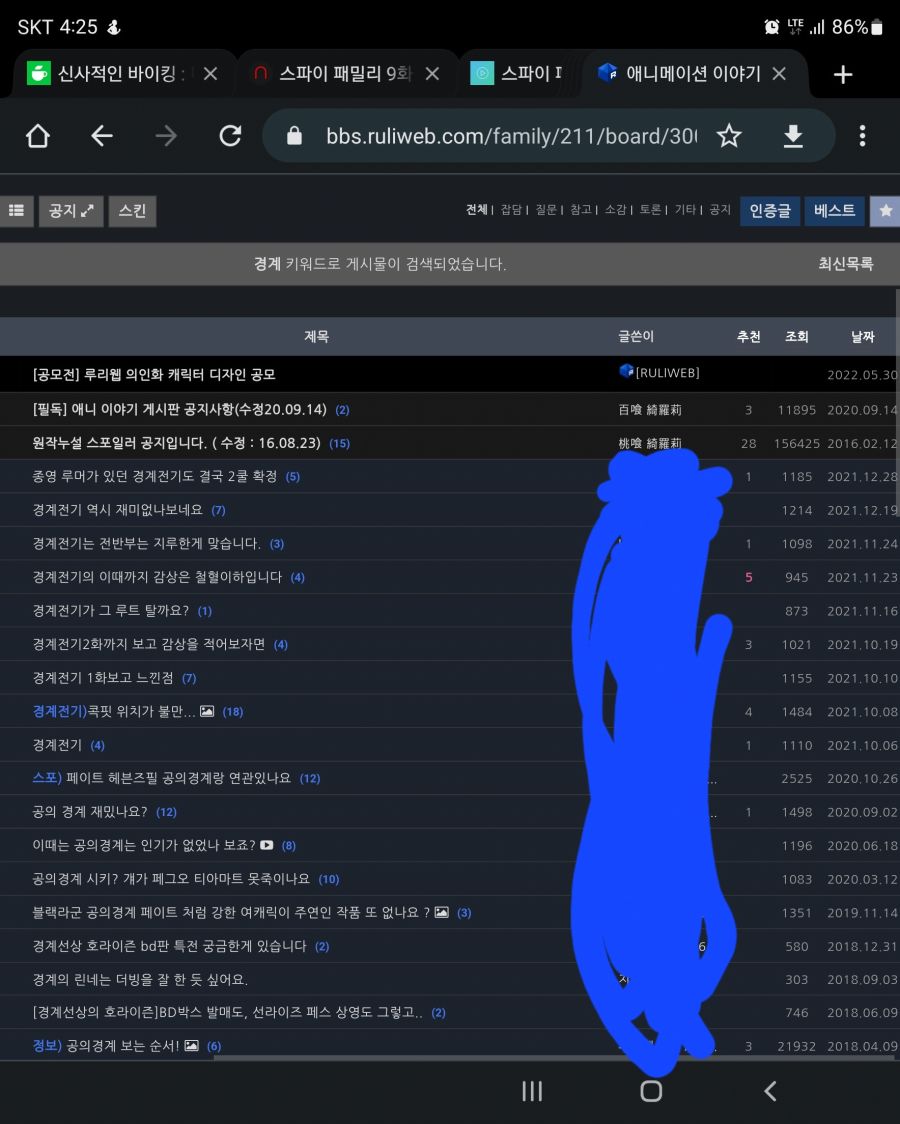
Task: Open a new browser tab
Action: pos(843,74)
